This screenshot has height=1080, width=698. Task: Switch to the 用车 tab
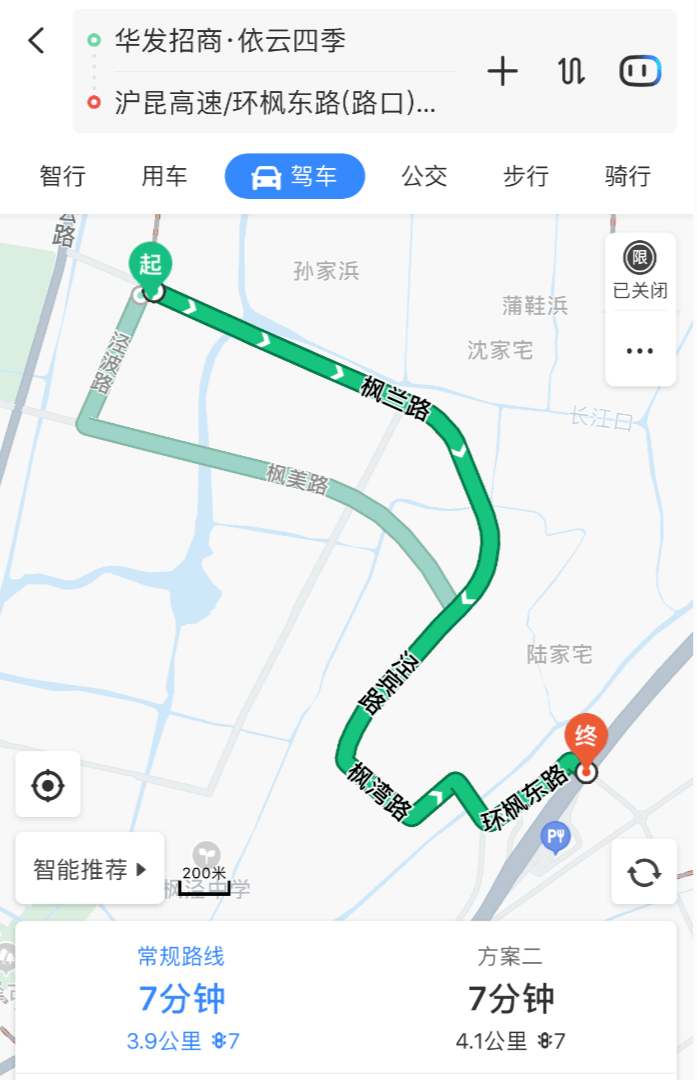tap(164, 177)
